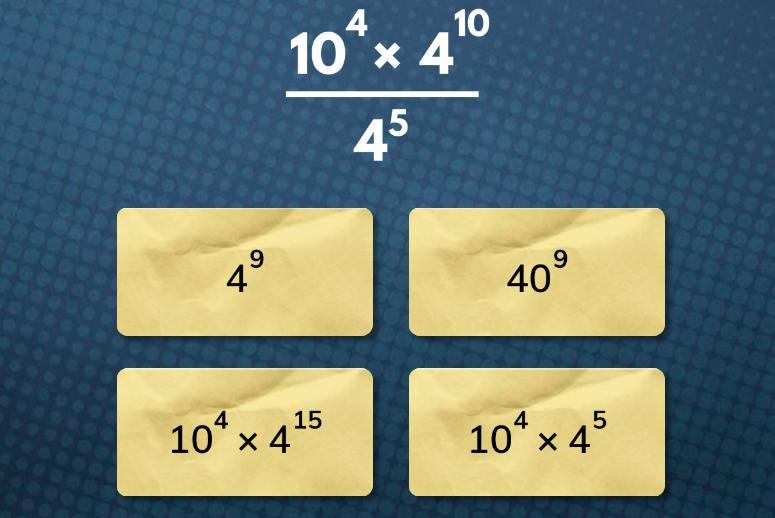Pick the 10⁴ × 4¹⁵ answer card
The image size is (775, 518).
(245, 432)
